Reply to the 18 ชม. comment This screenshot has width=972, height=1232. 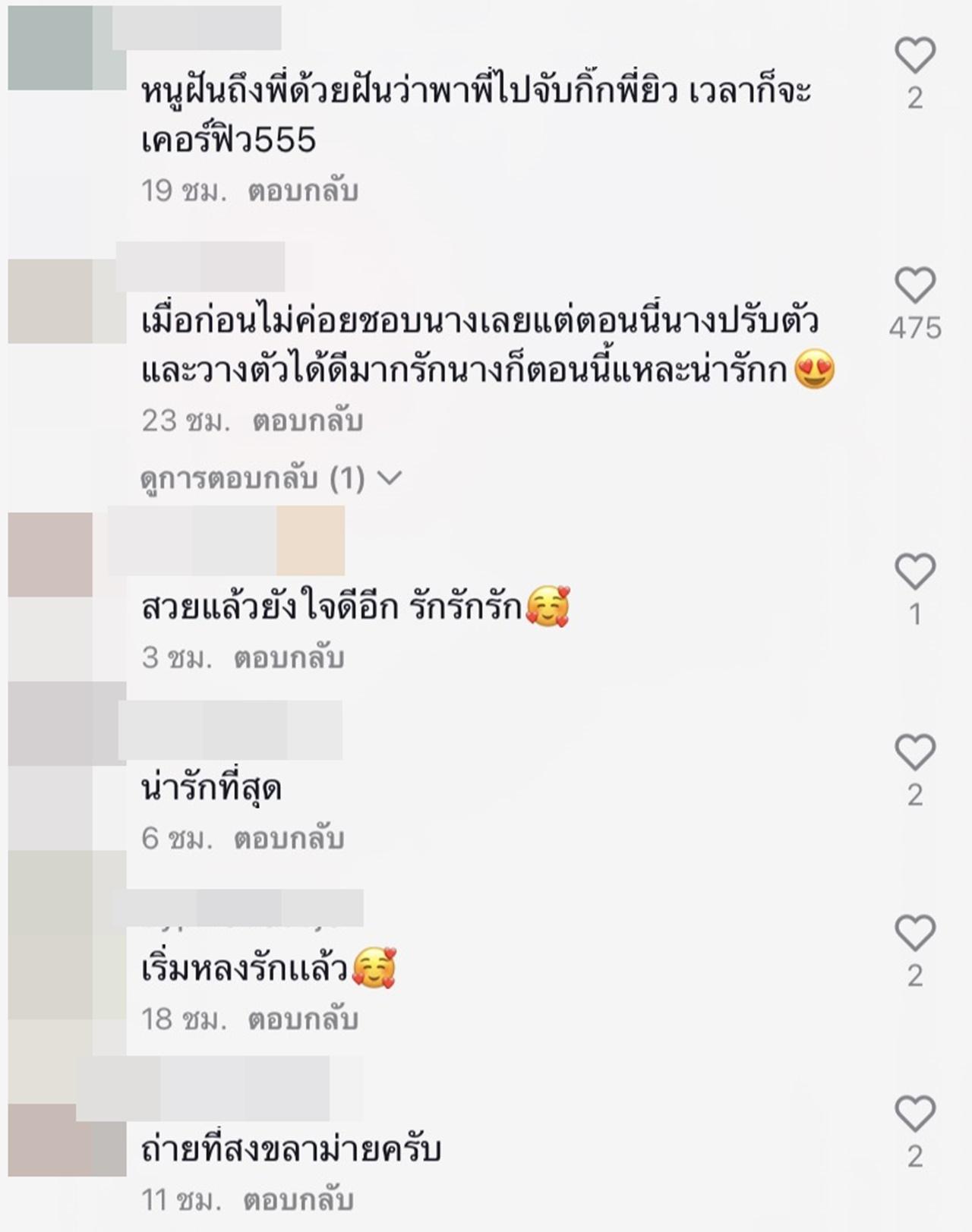(x=302, y=1019)
